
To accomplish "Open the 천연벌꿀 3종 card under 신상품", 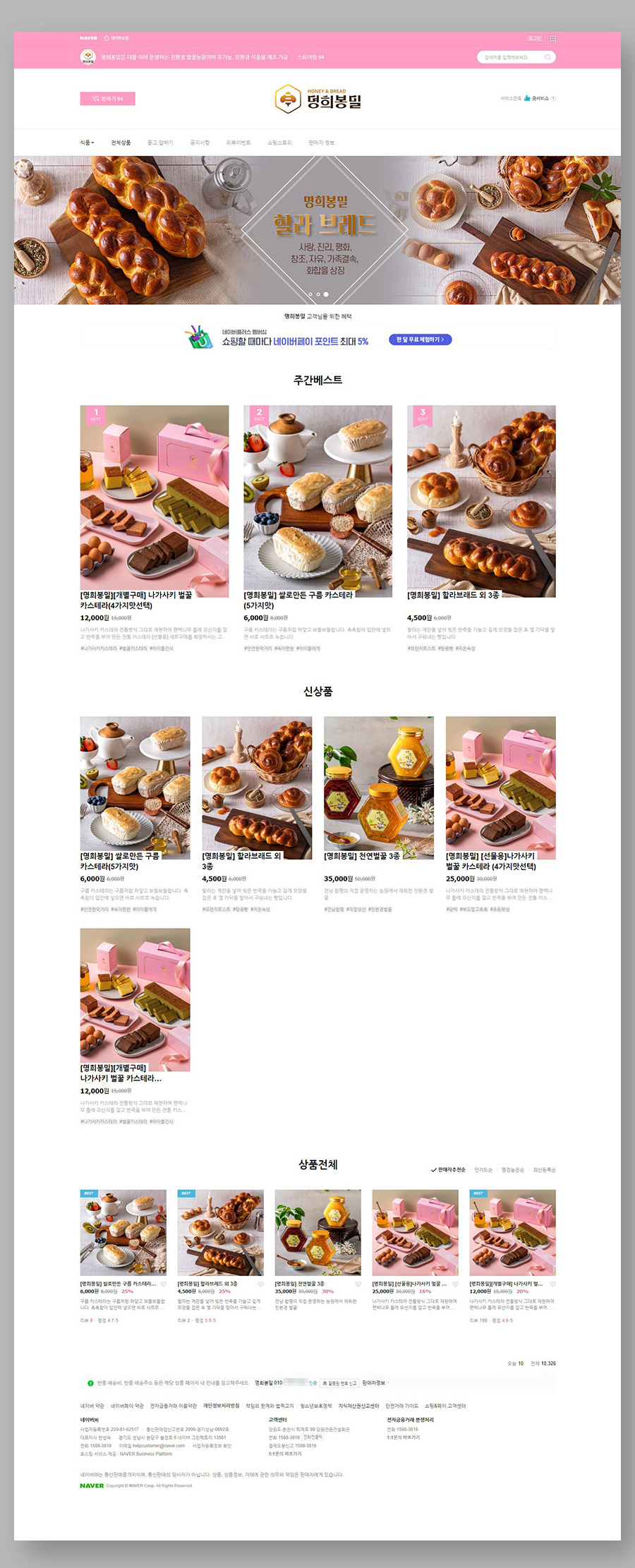I will (x=379, y=788).
